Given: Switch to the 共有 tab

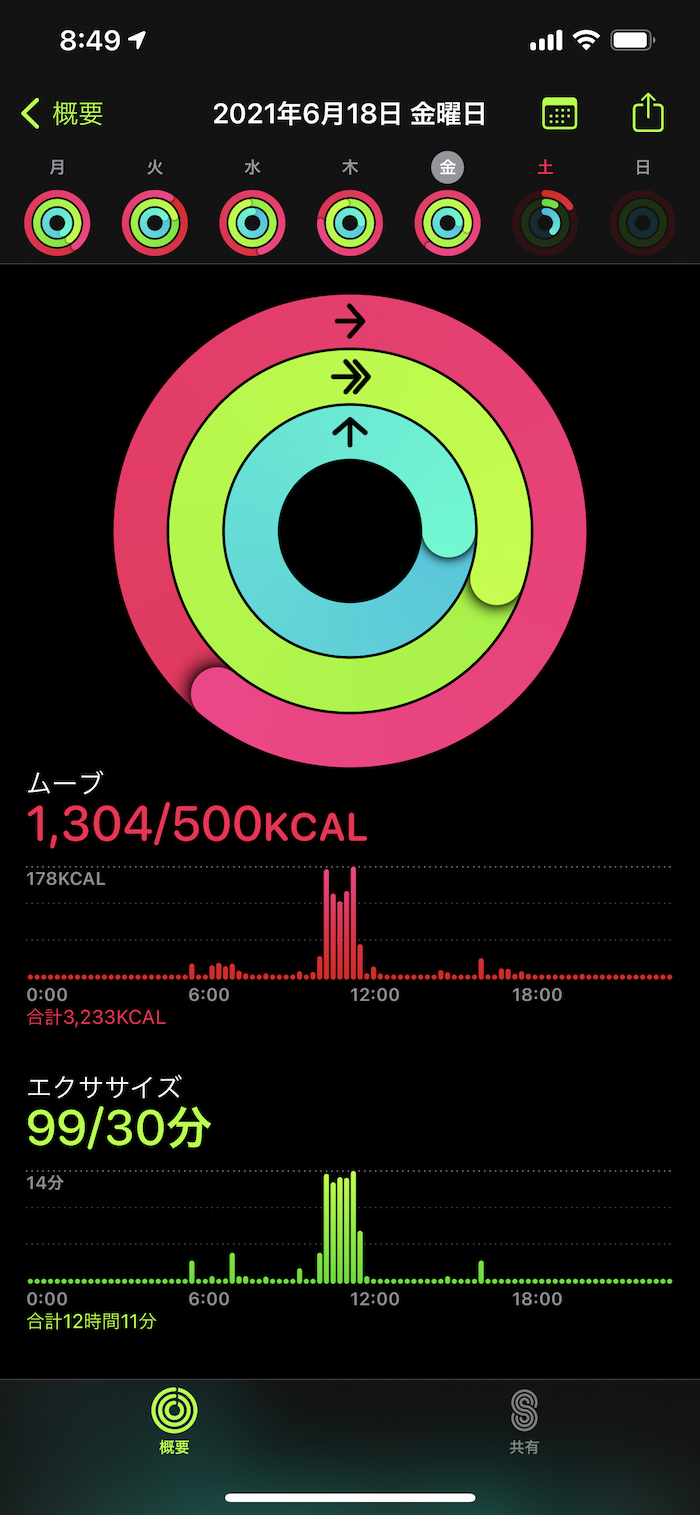Looking at the screenshot, I should tap(524, 1421).
